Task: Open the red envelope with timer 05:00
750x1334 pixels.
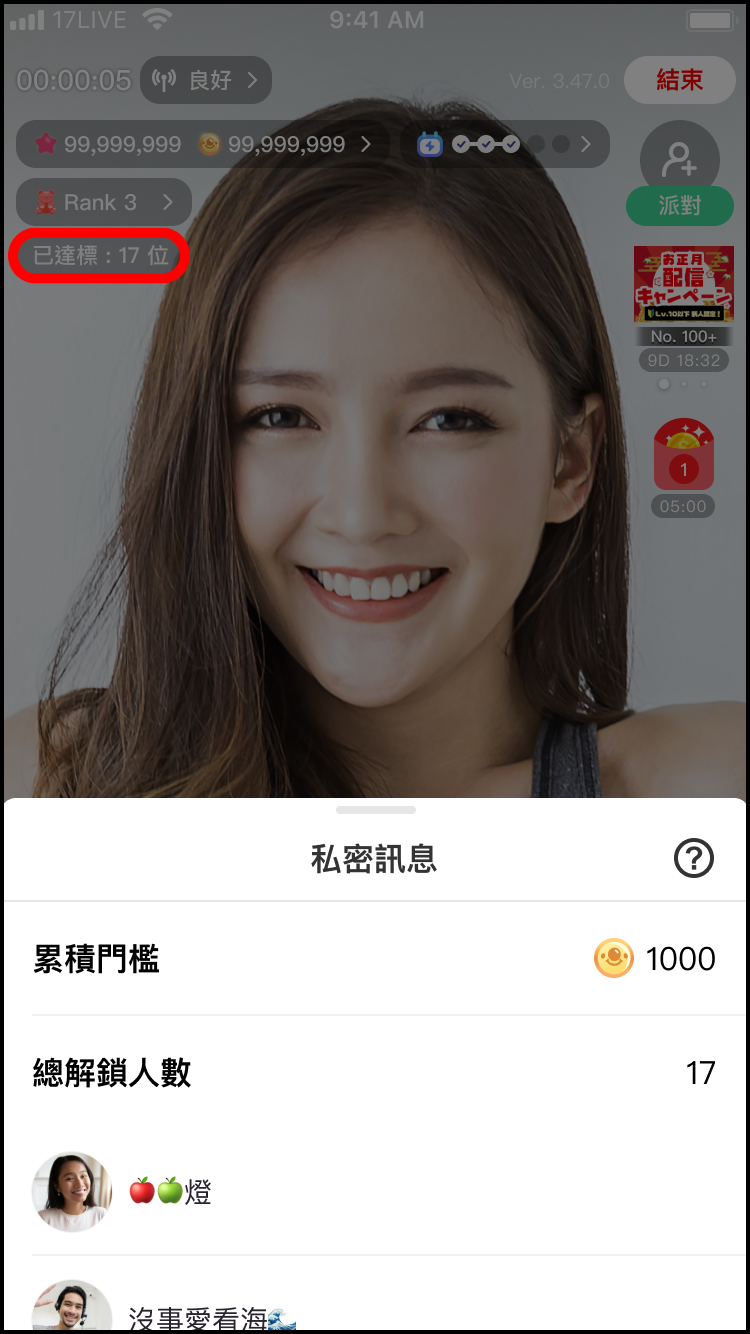Action: pyautogui.click(x=683, y=457)
